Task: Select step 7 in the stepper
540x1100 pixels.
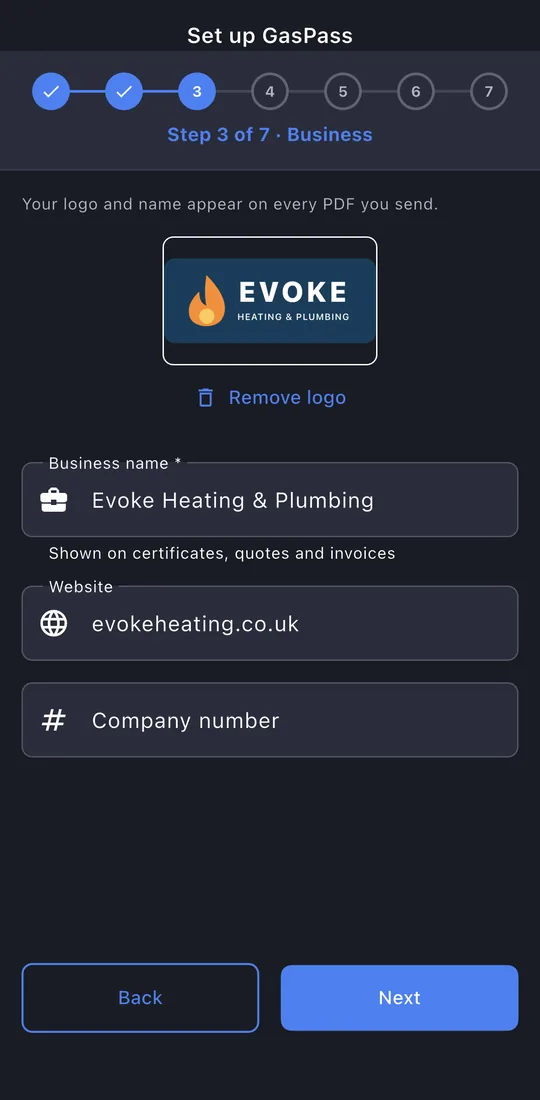Action: [489, 91]
